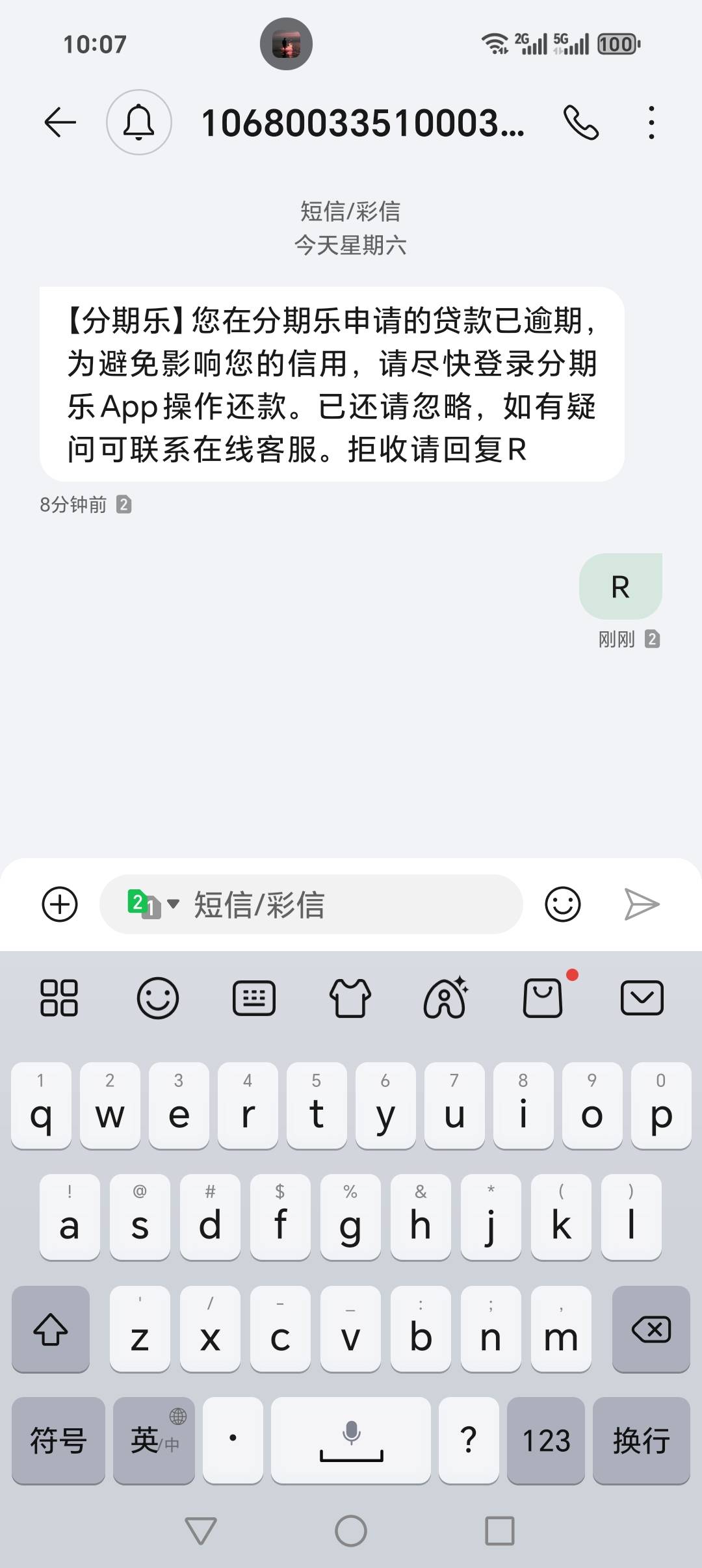Call the sender with the phone icon
The height and width of the screenshot is (1568, 702).
coord(580,122)
